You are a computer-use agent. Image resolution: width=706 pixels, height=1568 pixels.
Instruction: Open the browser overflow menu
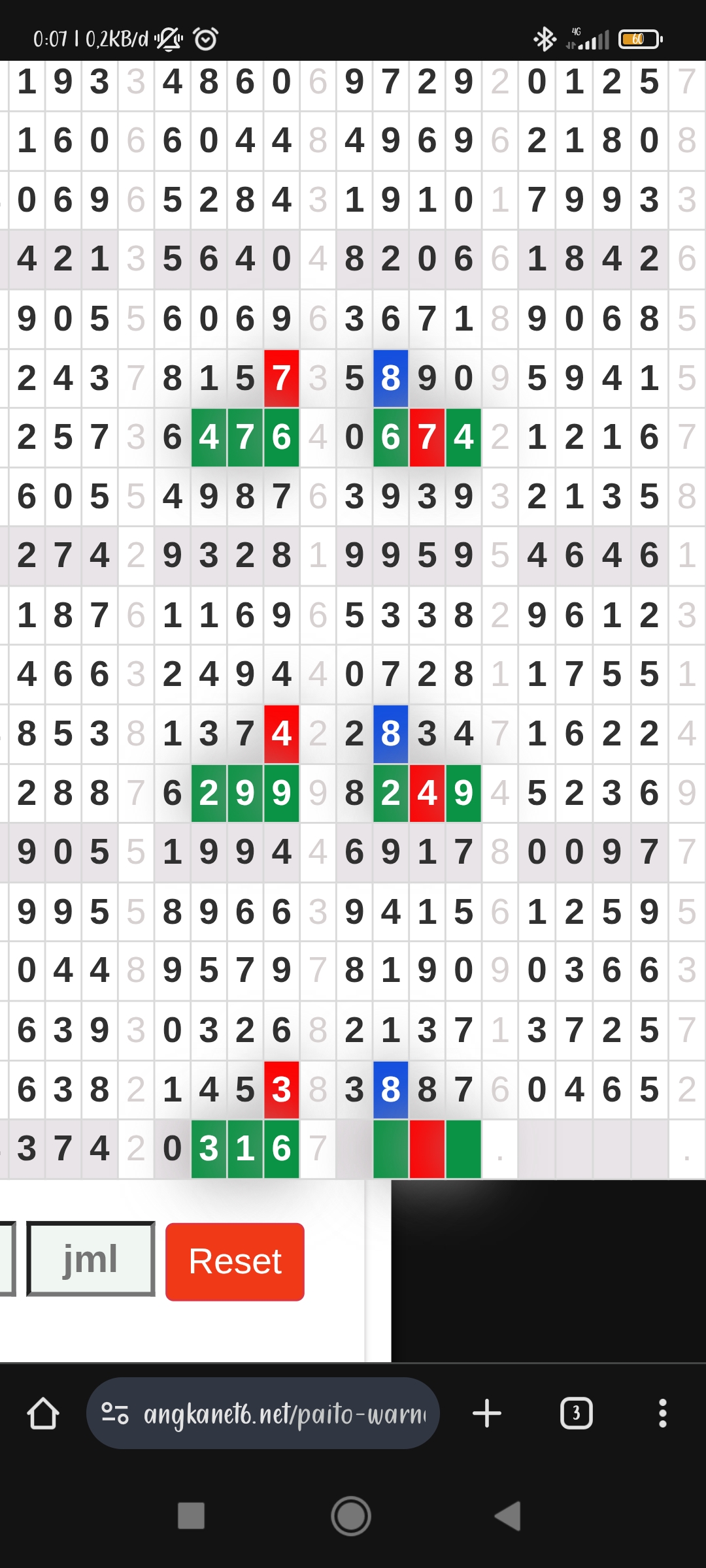(x=662, y=1414)
